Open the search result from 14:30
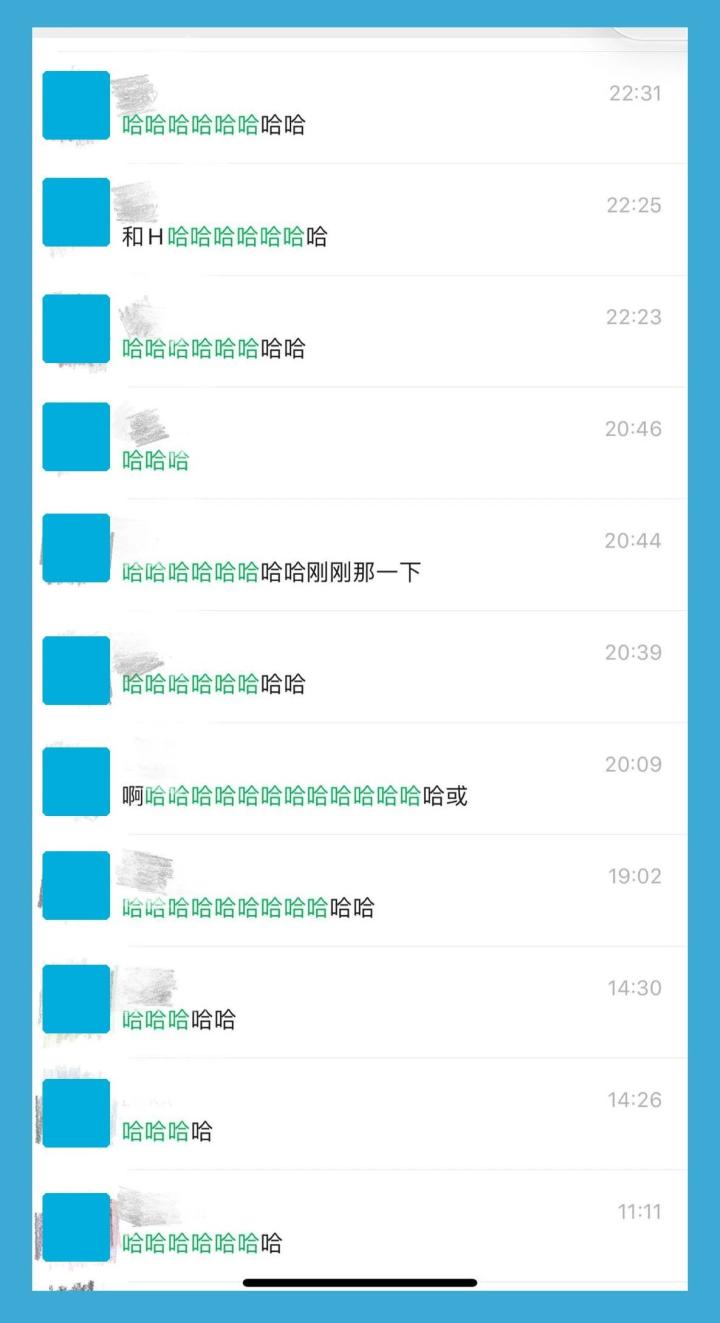This screenshot has height=1323, width=720. click(x=360, y=1004)
